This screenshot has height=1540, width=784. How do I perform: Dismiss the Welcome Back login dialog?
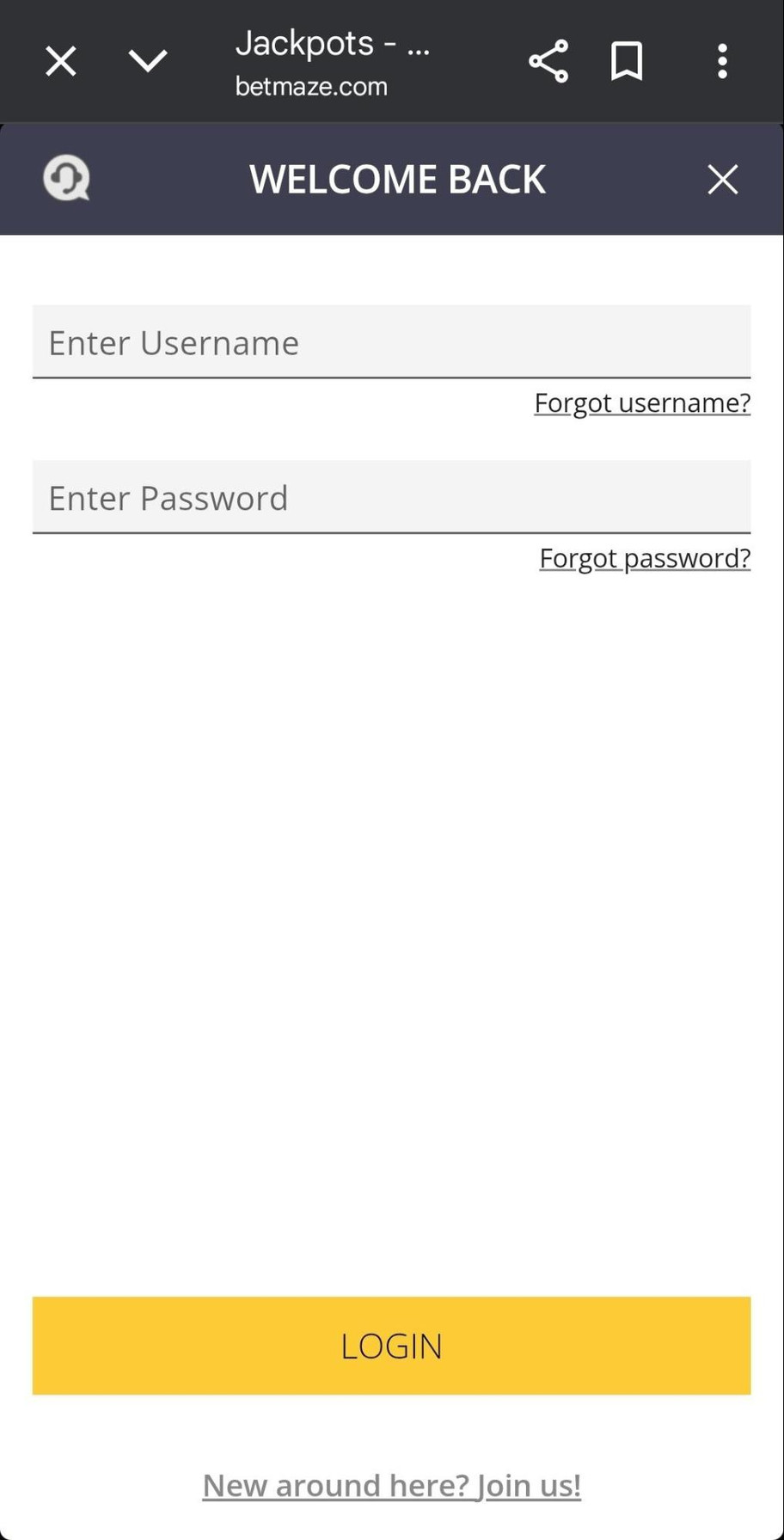[x=722, y=180]
